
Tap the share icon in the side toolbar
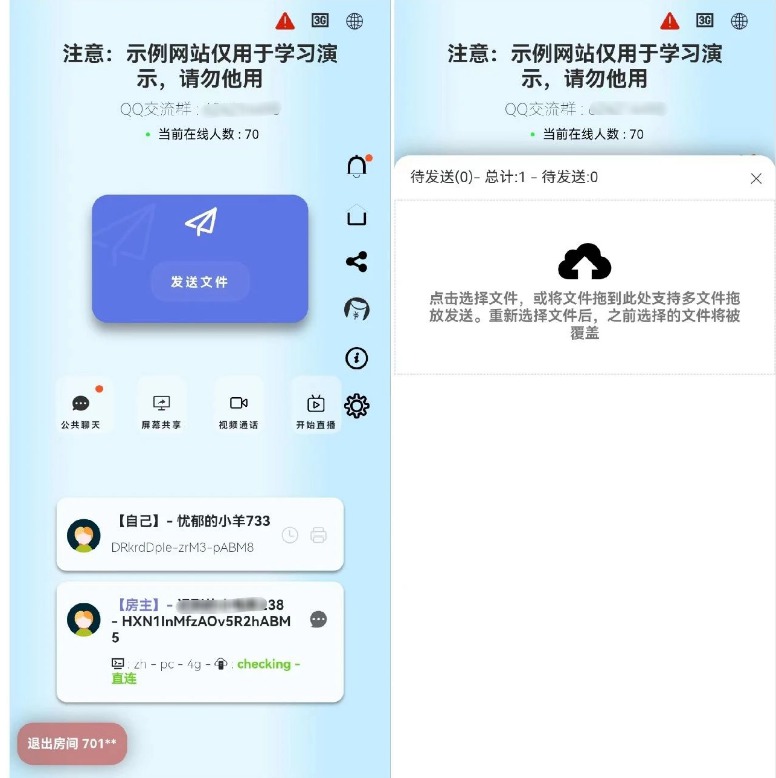(x=356, y=262)
